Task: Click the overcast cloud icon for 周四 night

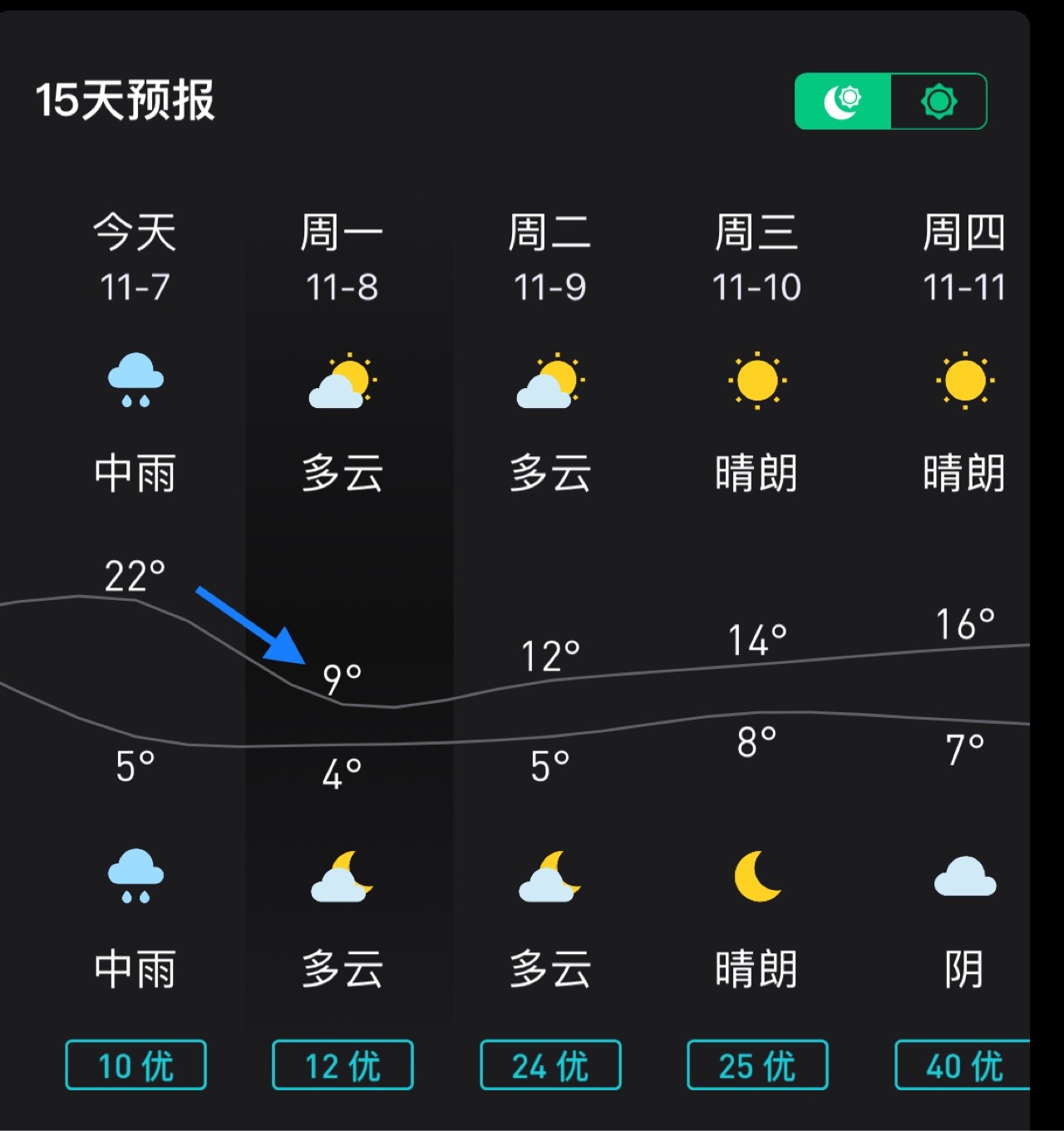Action: tap(965, 883)
